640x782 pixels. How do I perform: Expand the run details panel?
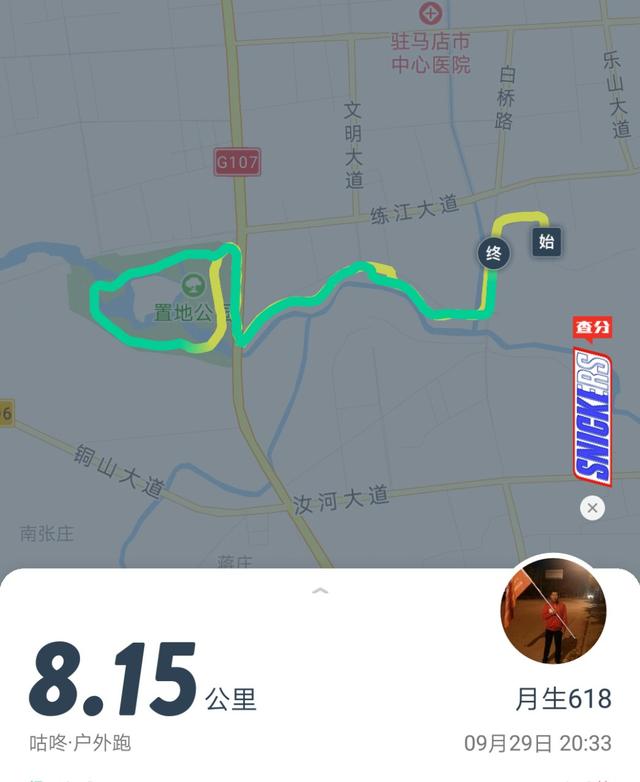coord(320,592)
